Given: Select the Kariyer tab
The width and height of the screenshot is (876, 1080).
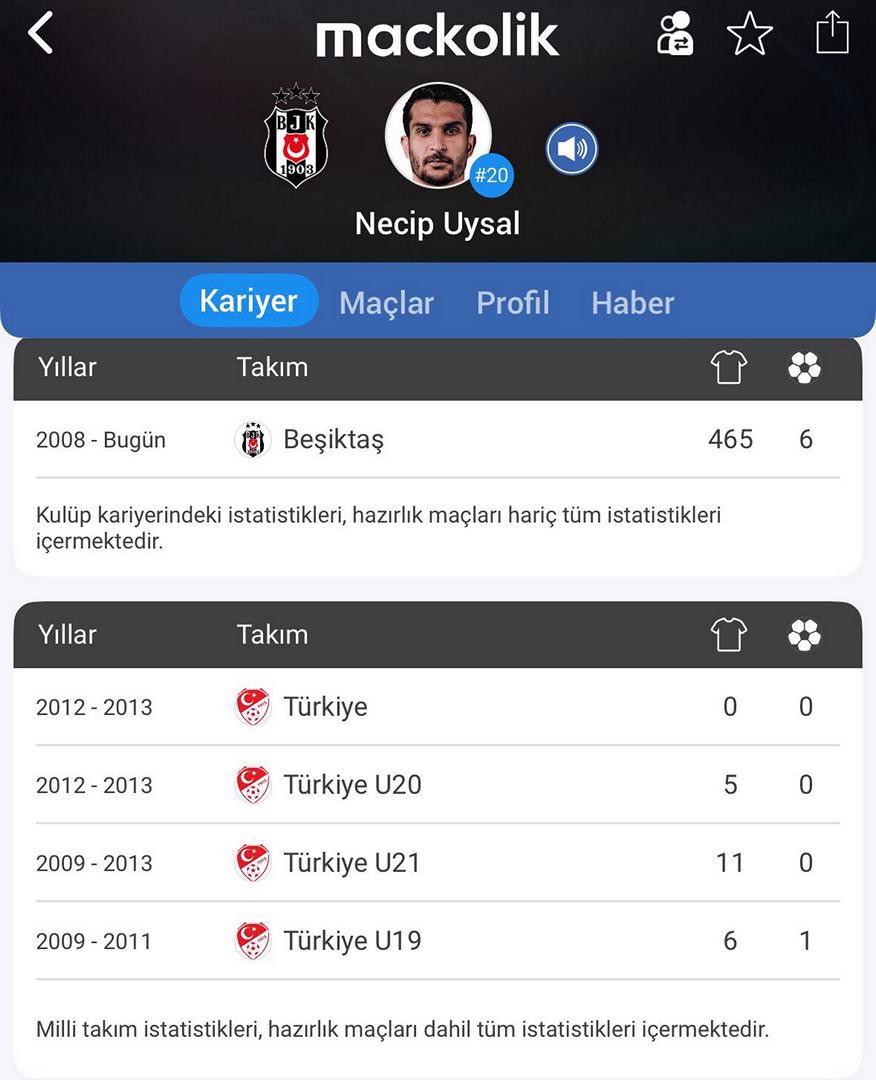Looking at the screenshot, I should (248, 301).
